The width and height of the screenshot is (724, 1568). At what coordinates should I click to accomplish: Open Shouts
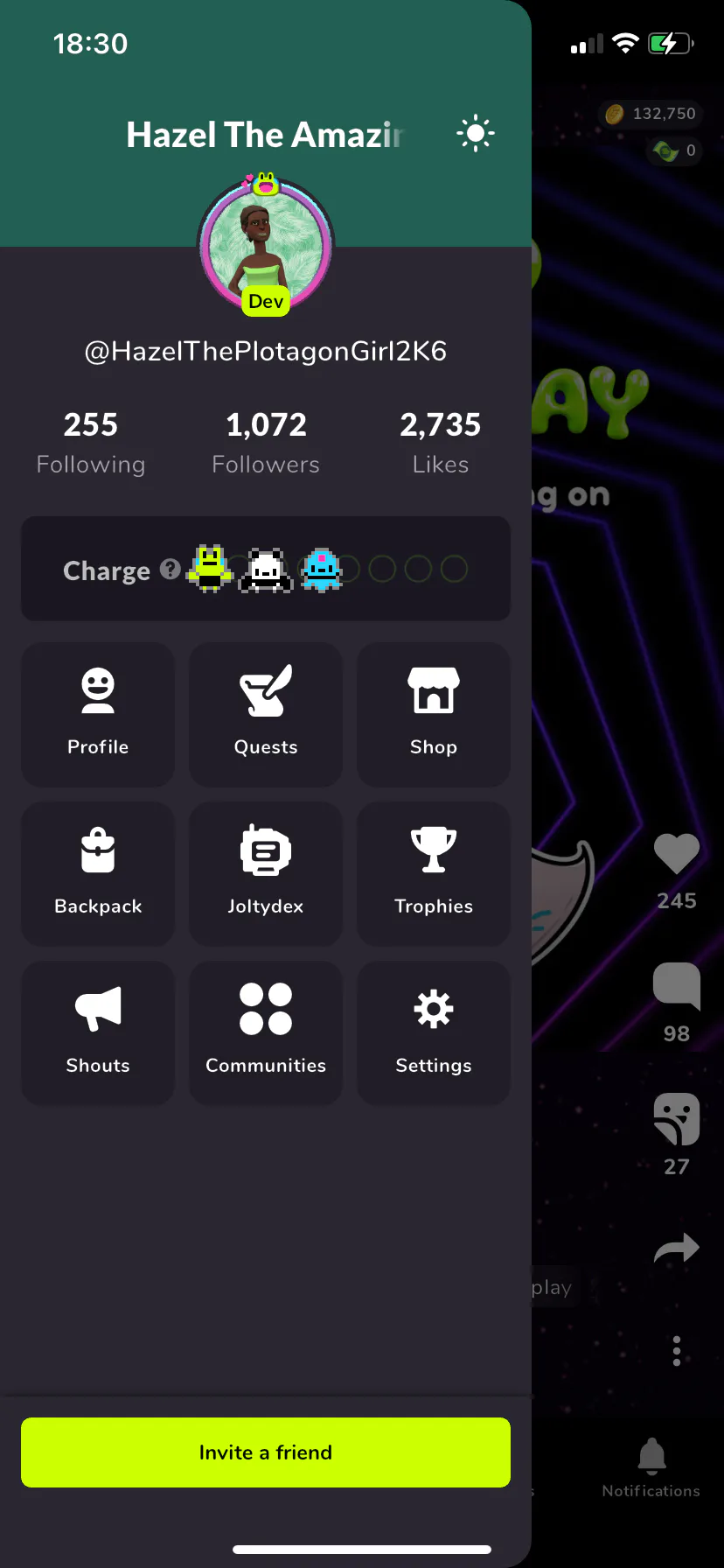pyautogui.click(x=98, y=1032)
